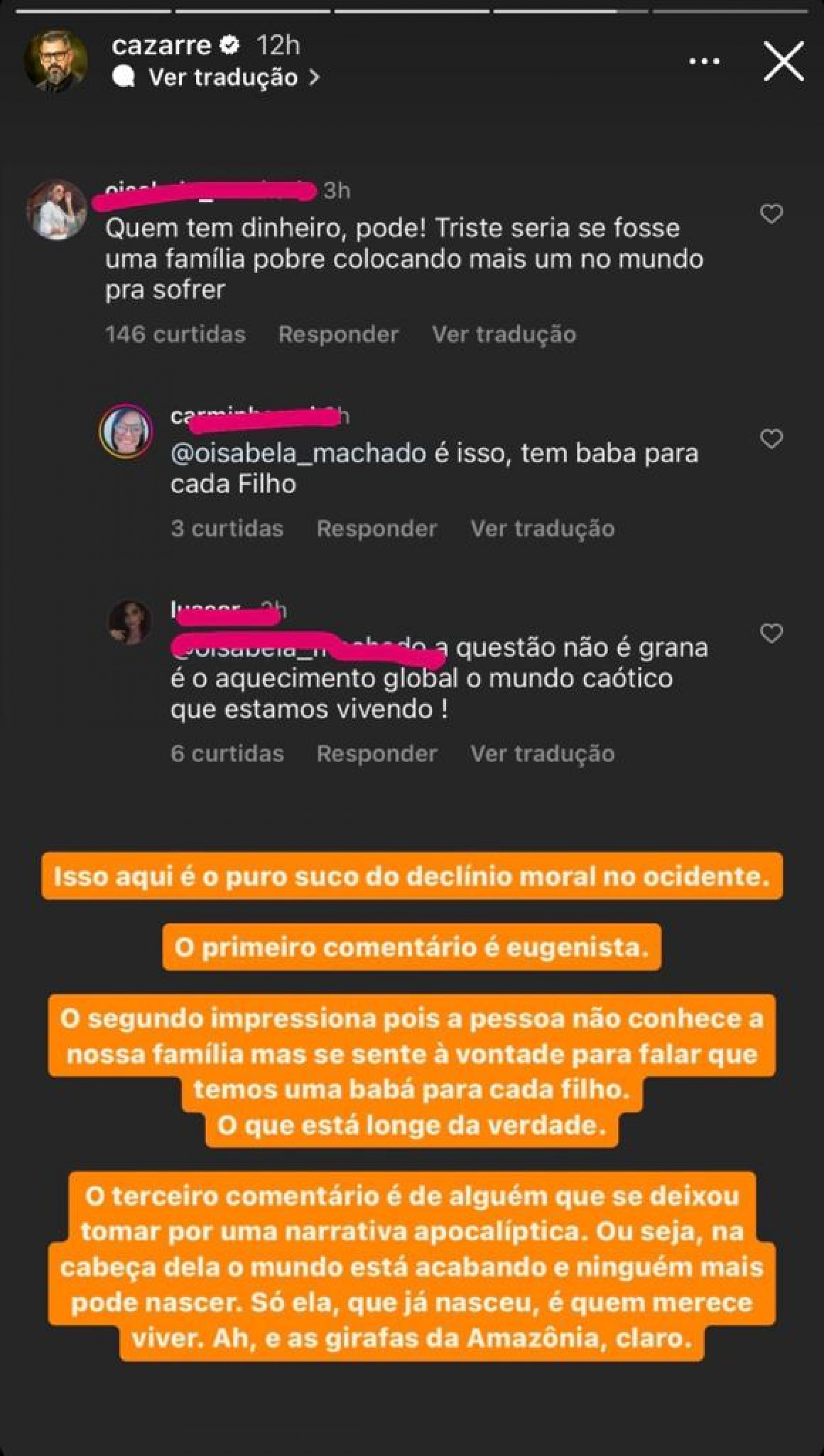This screenshot has height=1456, width=824.
Task: Reply to carminha's comment with Responder
Action: pos(376,529)
